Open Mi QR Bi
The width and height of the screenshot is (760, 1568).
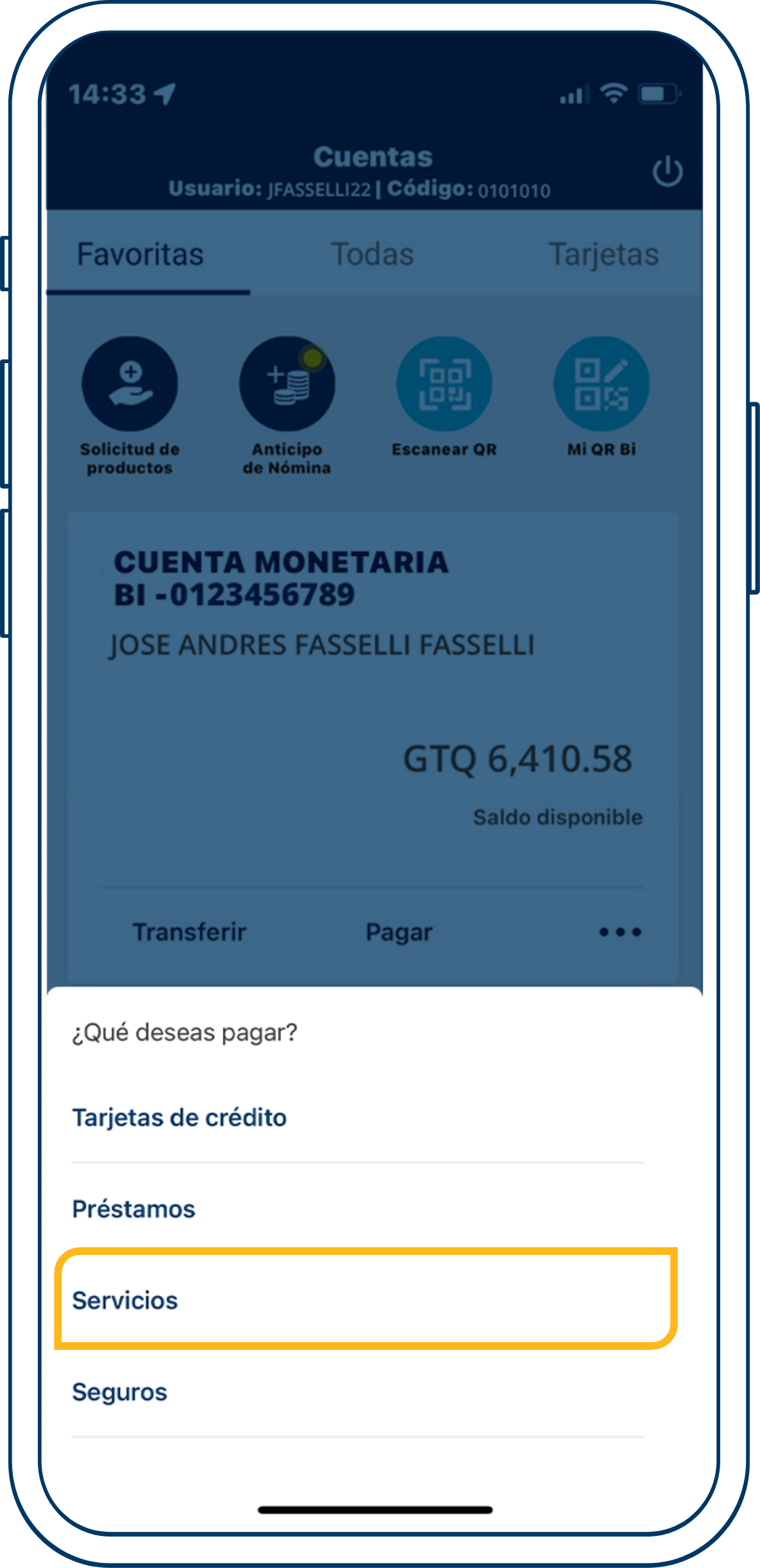click(603, 383)
